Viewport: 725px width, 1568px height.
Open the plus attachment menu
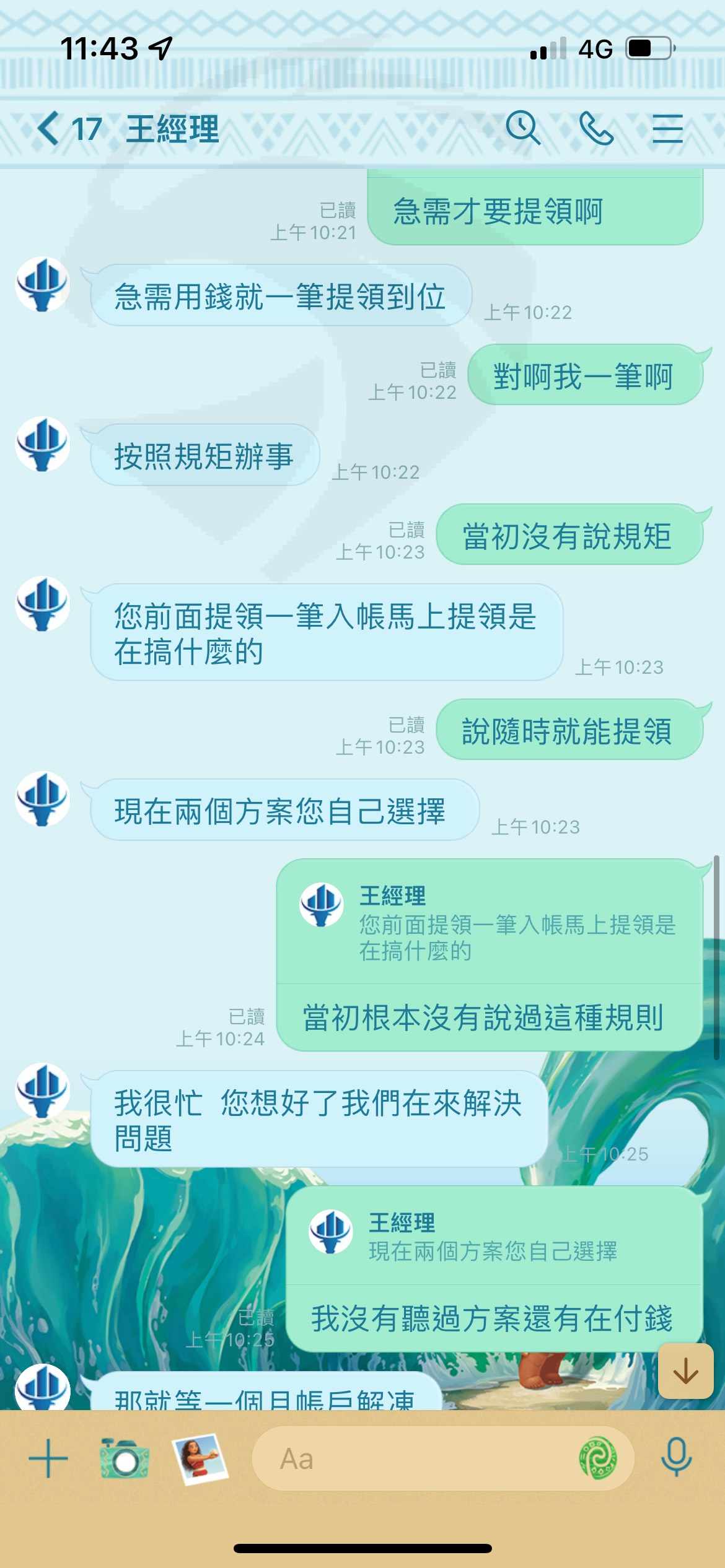pos(48,1458)
